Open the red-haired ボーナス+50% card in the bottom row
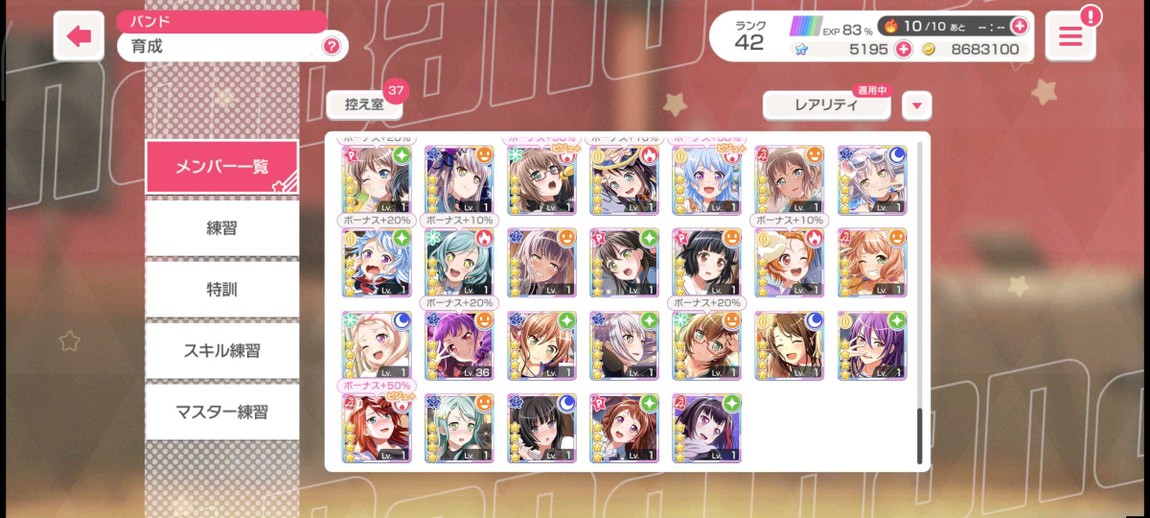Screen dimensions: 1150x518 pos(376,429)
